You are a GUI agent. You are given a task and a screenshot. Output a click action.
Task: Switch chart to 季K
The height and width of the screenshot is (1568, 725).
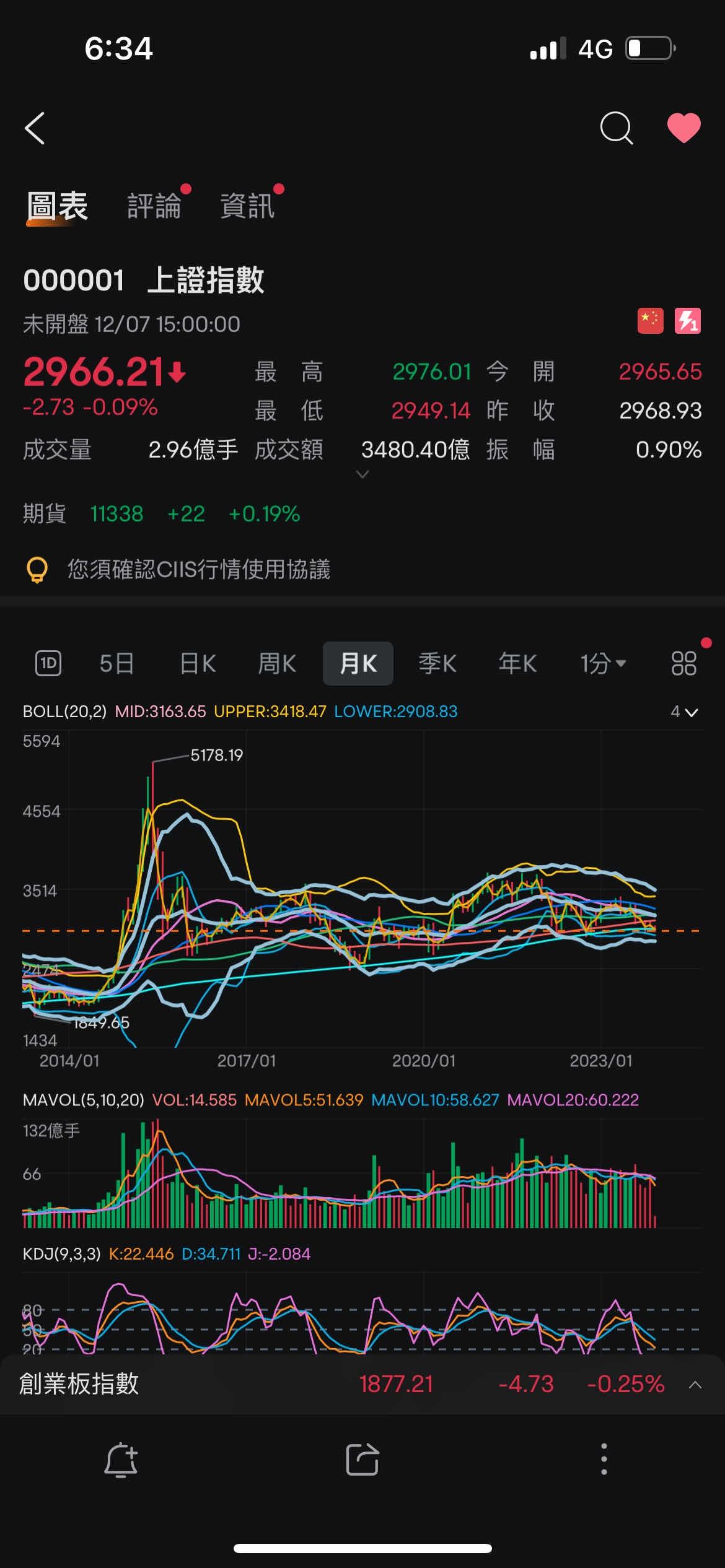(437, 663)
